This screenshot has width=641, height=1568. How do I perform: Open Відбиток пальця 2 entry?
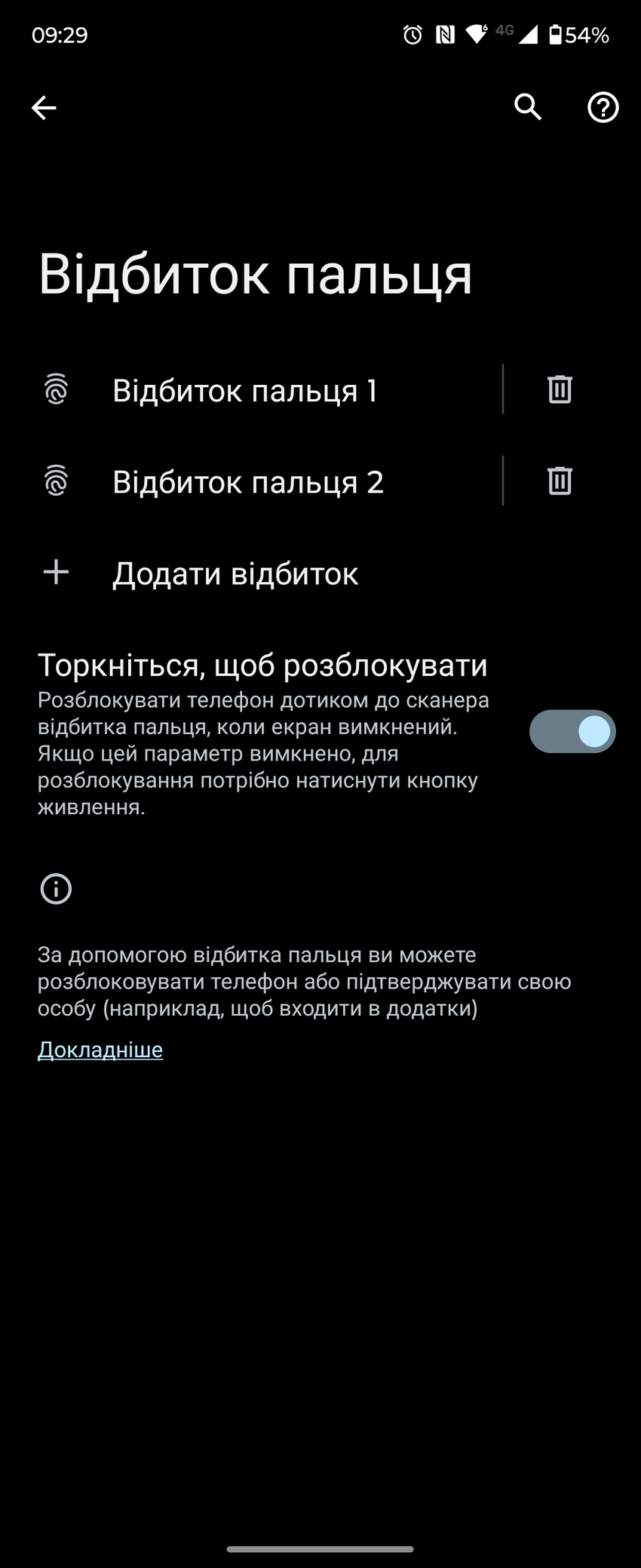tap(248, 482)
